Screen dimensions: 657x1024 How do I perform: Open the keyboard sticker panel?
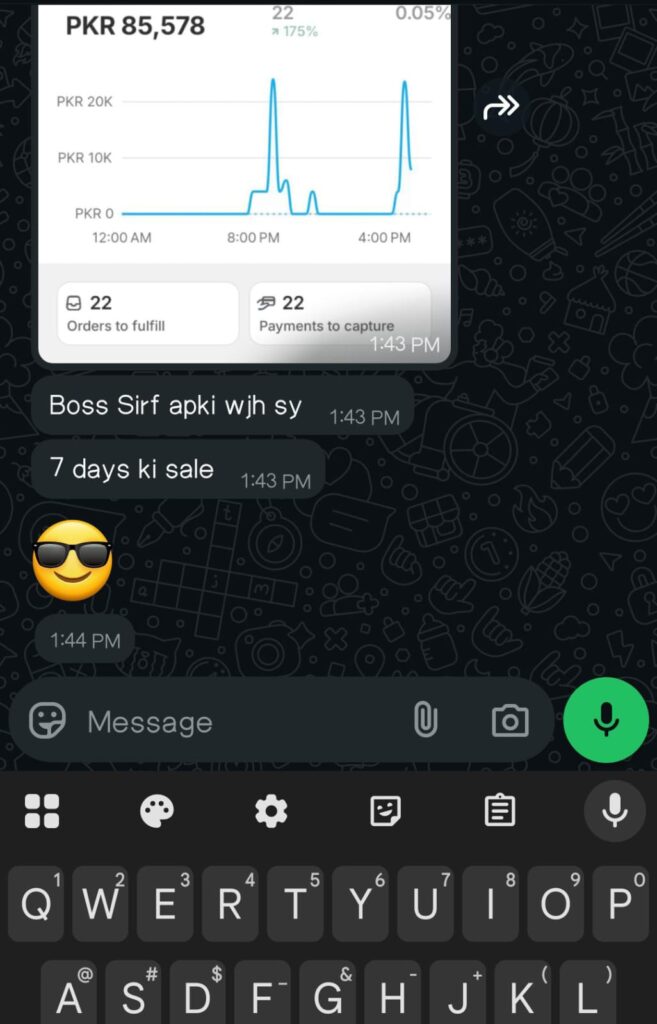[x=385, y=811]
